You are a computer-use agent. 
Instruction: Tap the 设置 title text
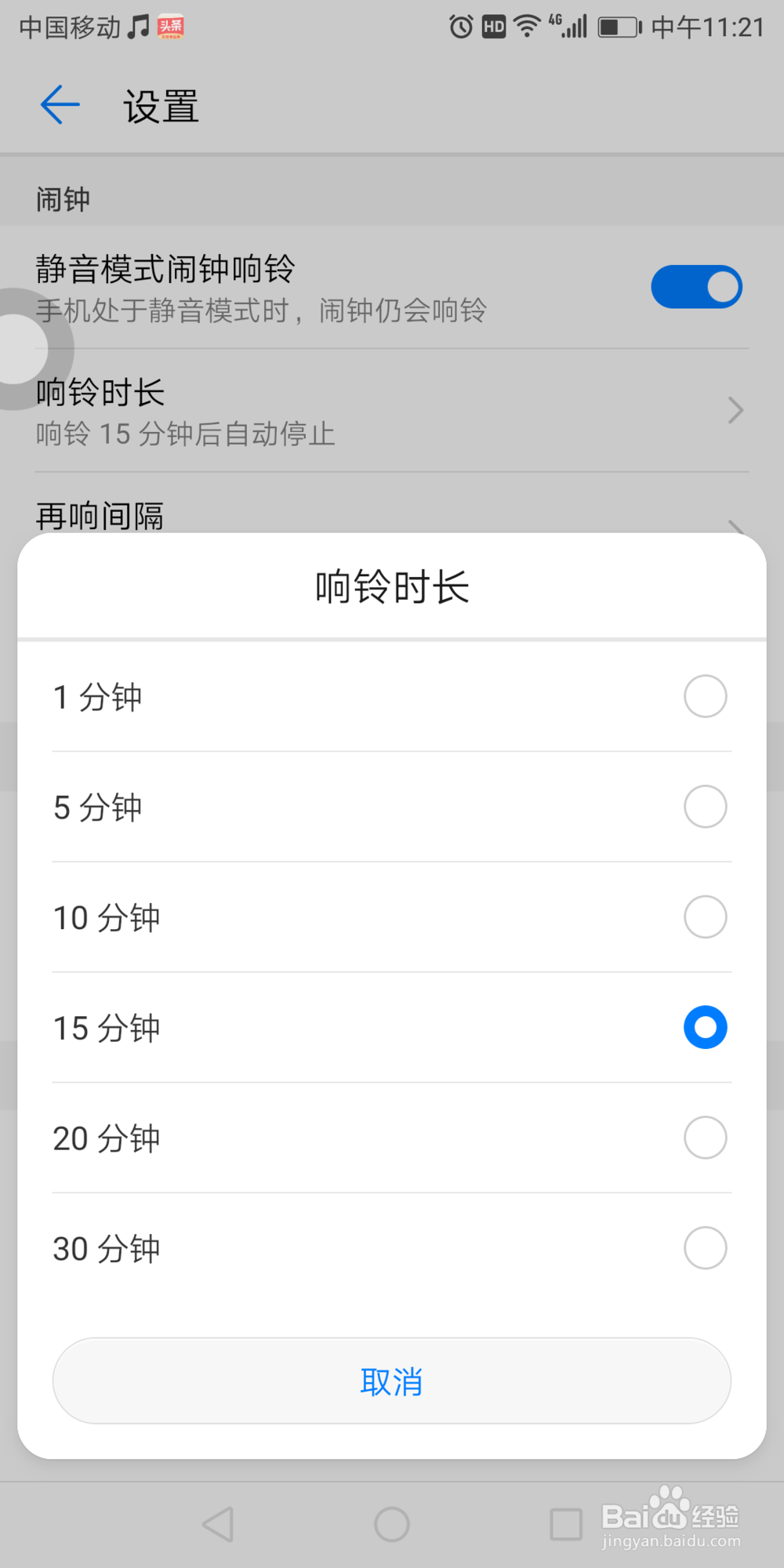pos(160,104)
